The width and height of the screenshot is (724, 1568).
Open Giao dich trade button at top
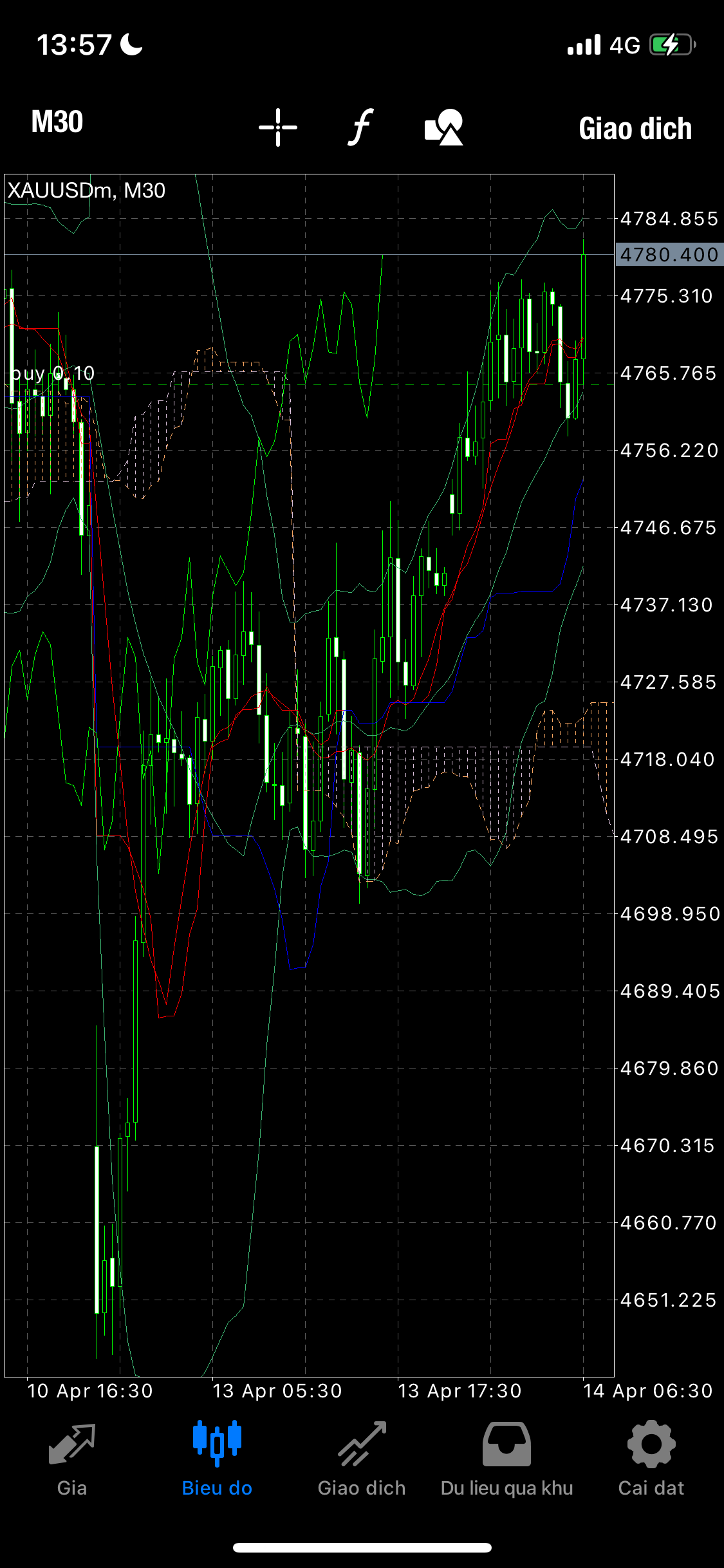635,129
